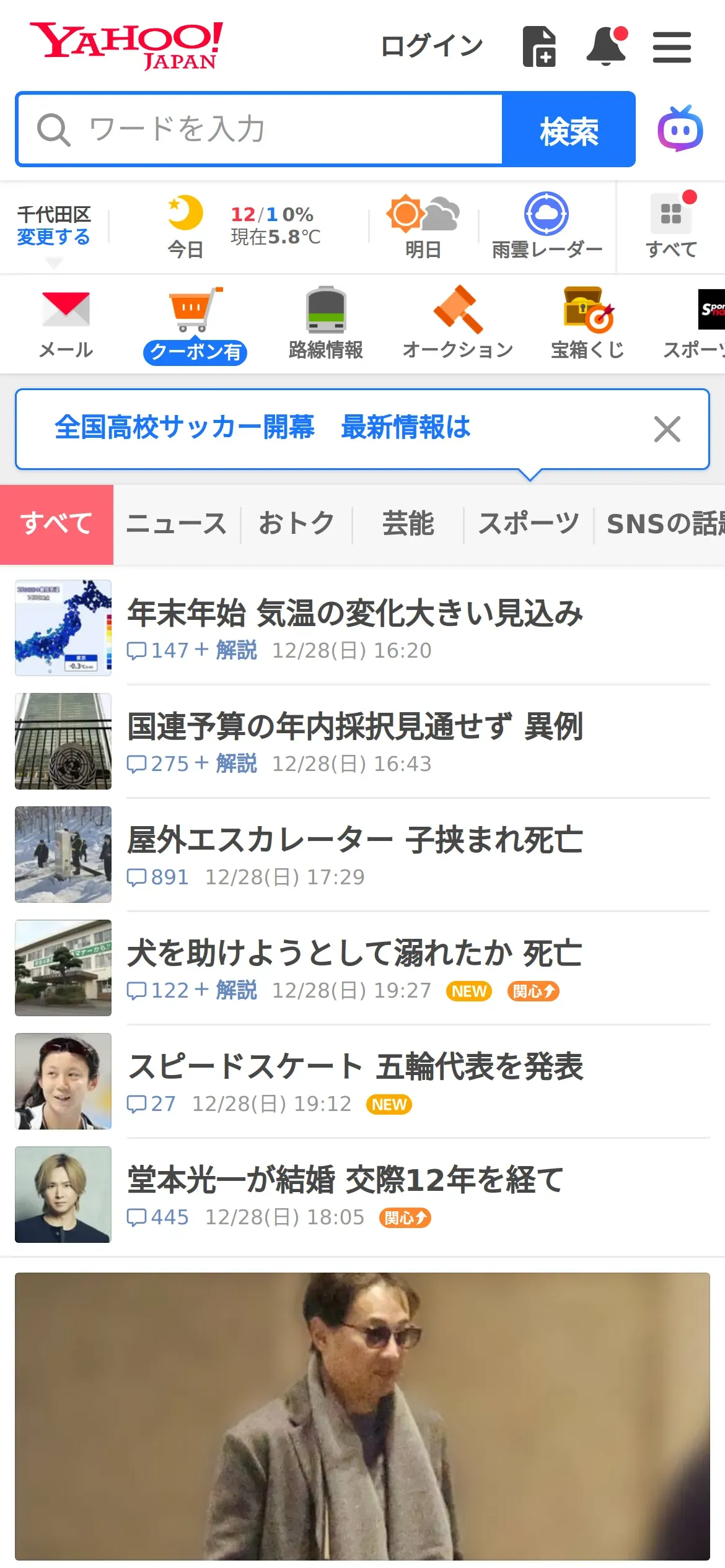Open 屋外エスカレーター 子挟まれ死亡 article
The image size is (725, 1568).
tap(354, 840)
